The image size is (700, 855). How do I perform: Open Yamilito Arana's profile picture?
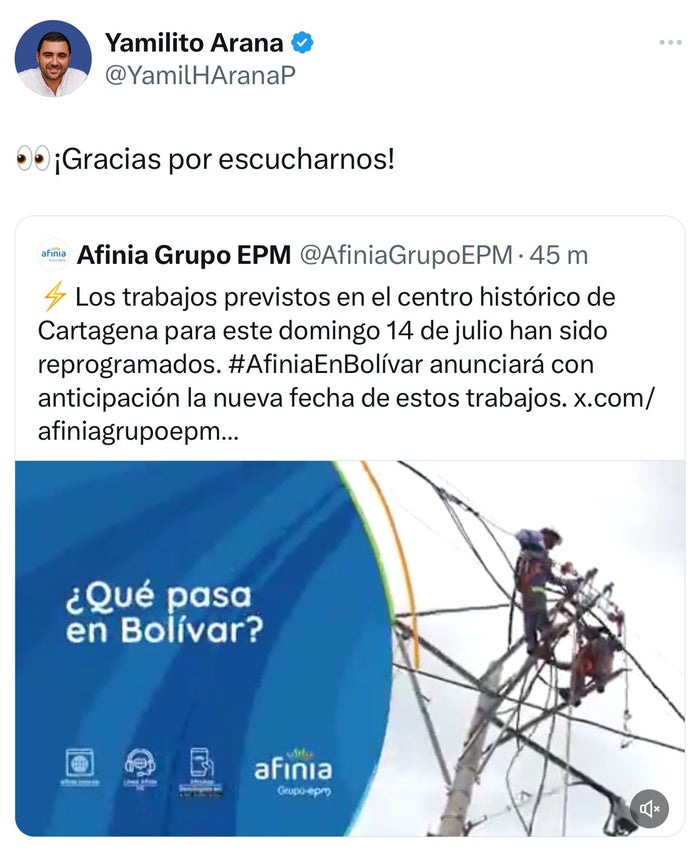[x=52, y=58]
